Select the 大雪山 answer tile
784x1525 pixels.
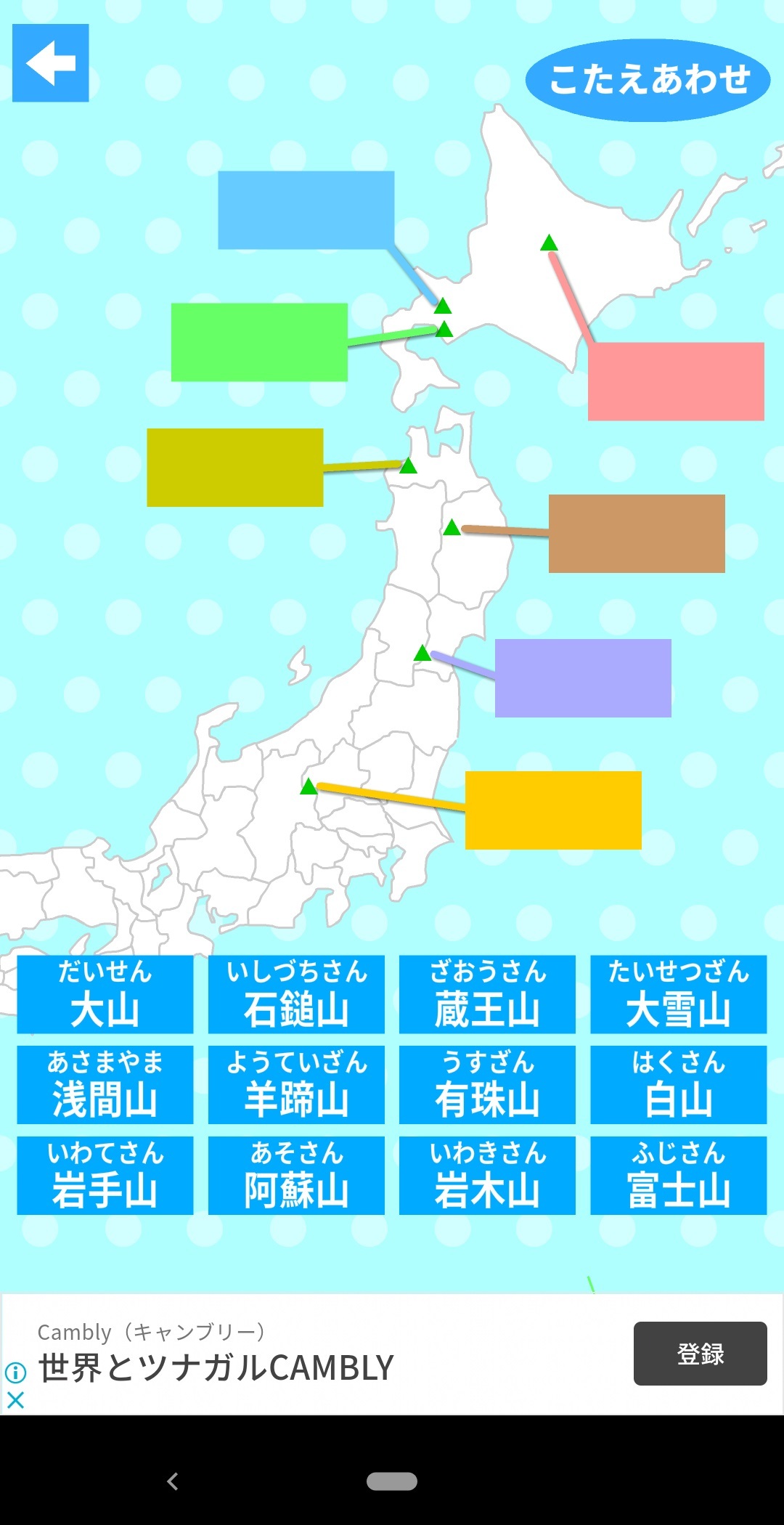679,994
